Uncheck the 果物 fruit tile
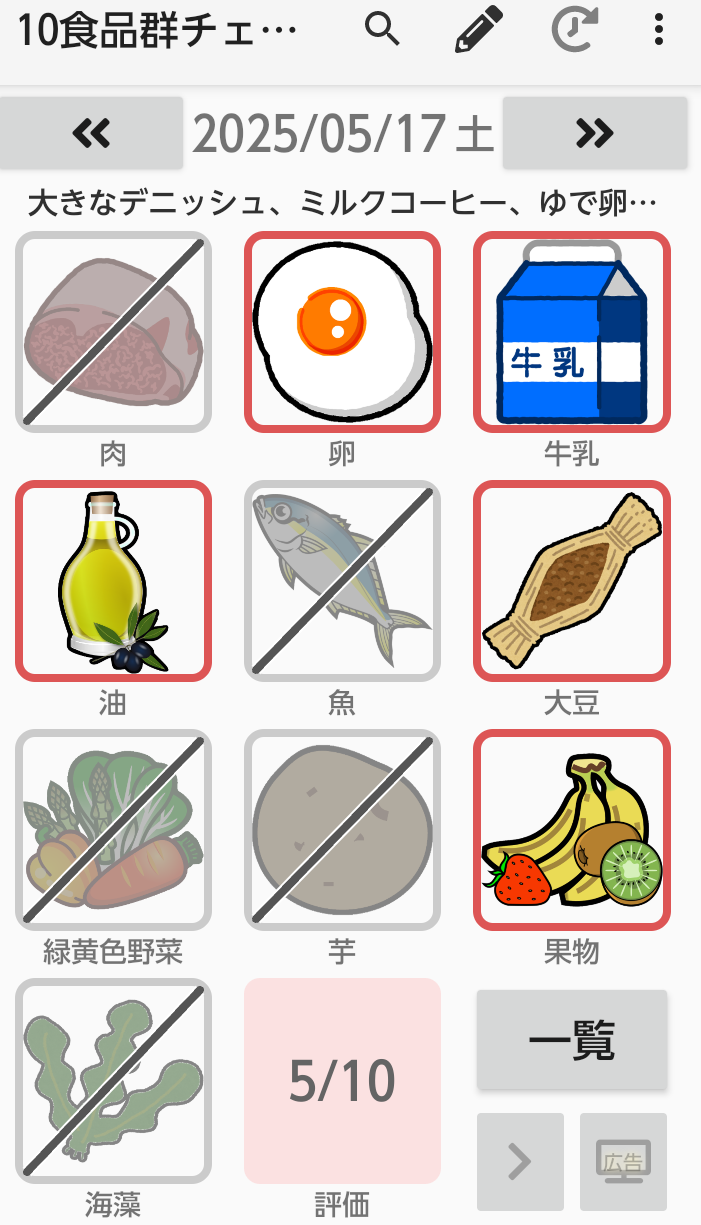The image size is (701, 1225). click(x=571, y=830)
